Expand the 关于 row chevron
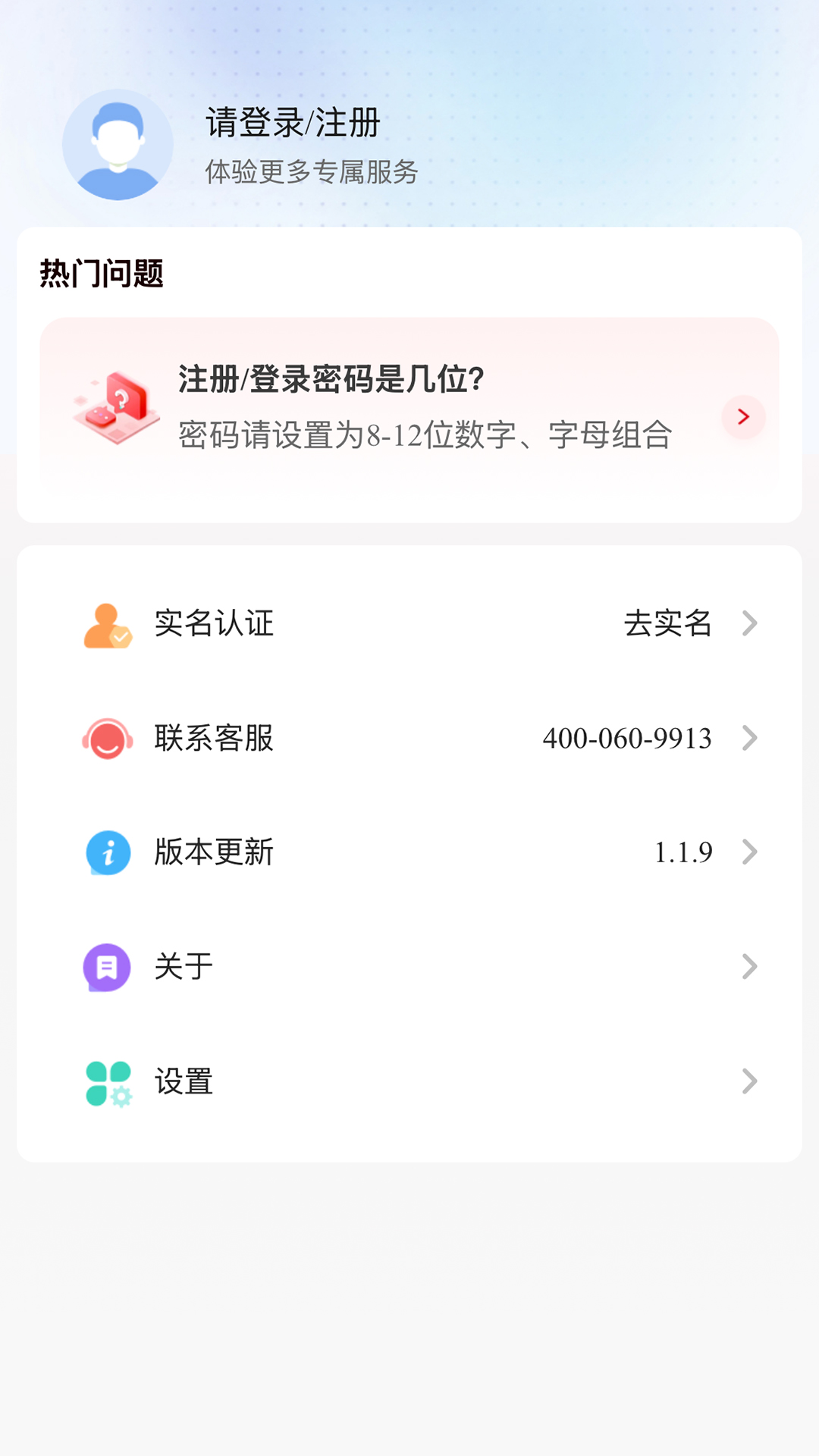Screen dimensions: 819x1456 750,966
